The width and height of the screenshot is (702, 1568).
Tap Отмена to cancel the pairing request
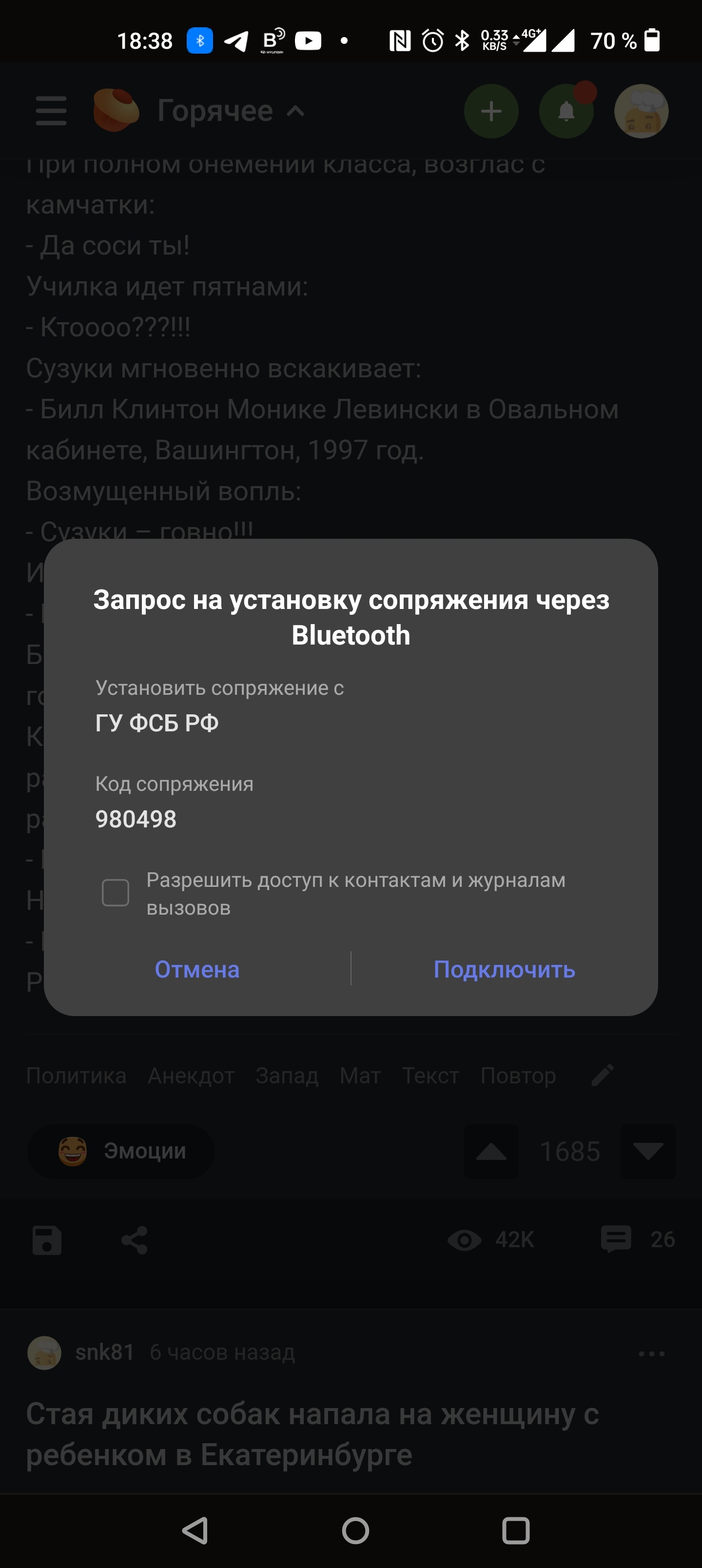click(x=197, y=969)
